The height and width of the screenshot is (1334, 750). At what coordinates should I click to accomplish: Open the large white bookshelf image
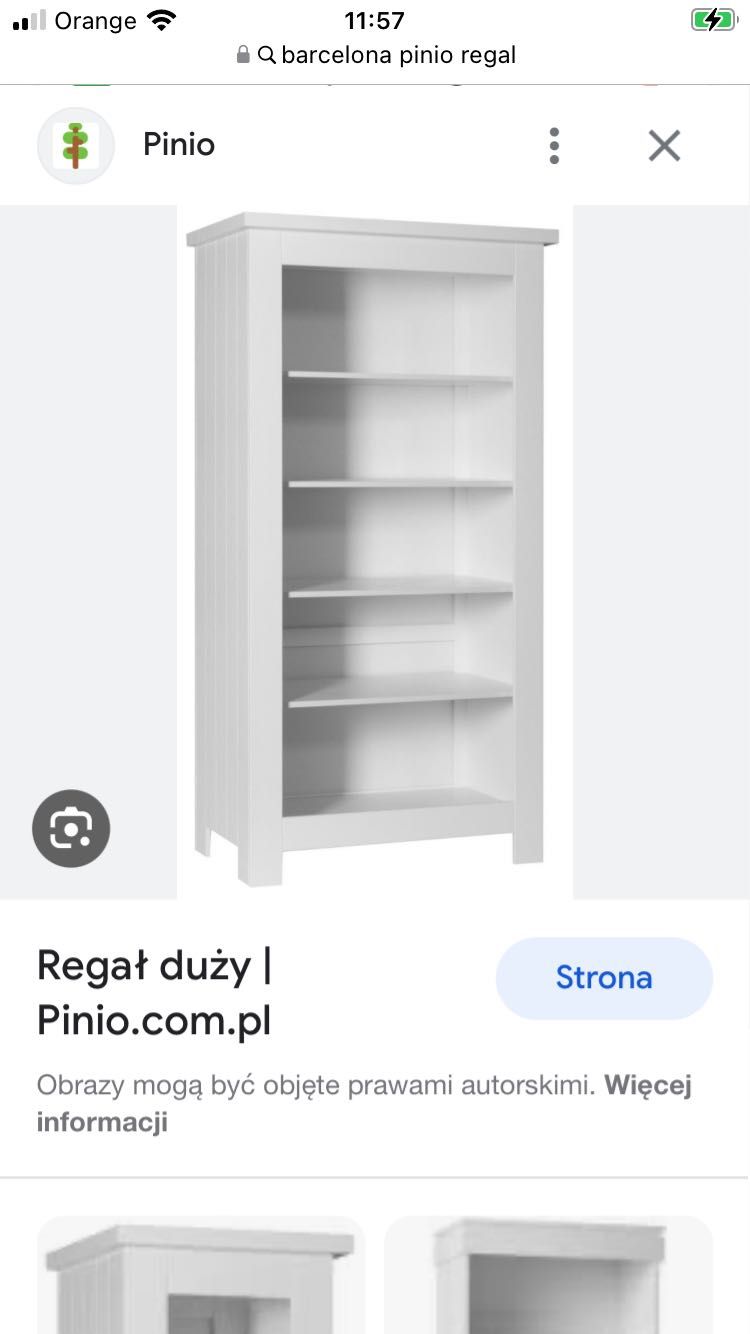[x=374, y=550]
